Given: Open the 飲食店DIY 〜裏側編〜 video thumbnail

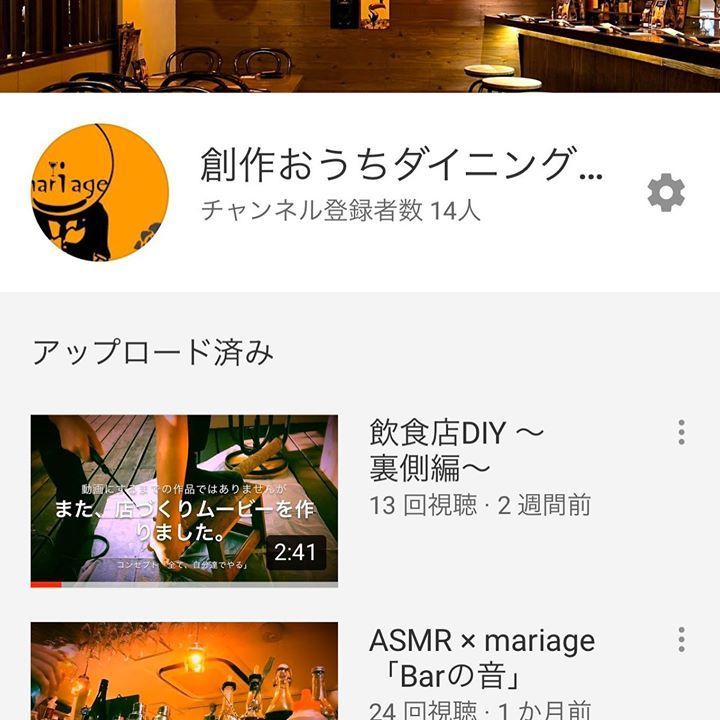Looking at the screenshot, I should (184, 500).
